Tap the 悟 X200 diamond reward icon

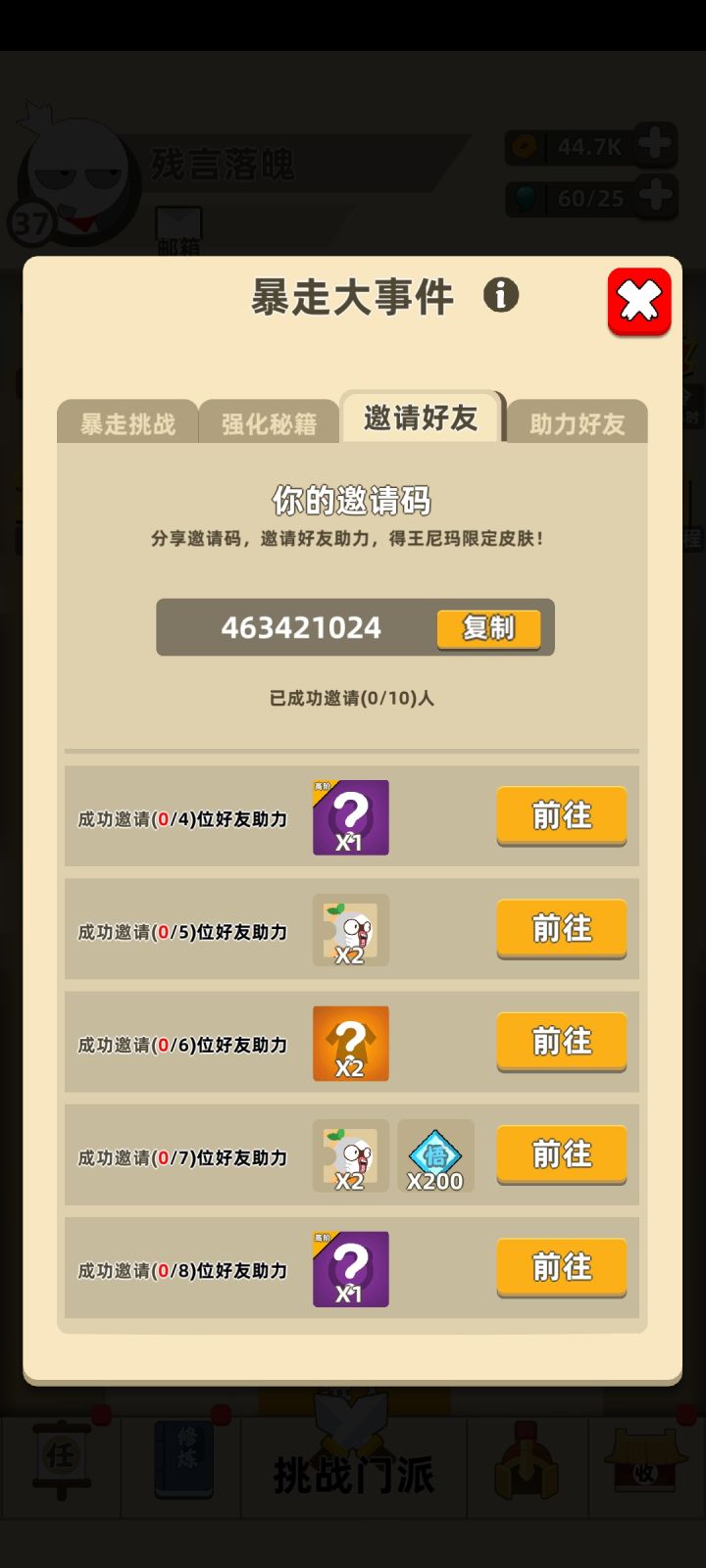436,1154
